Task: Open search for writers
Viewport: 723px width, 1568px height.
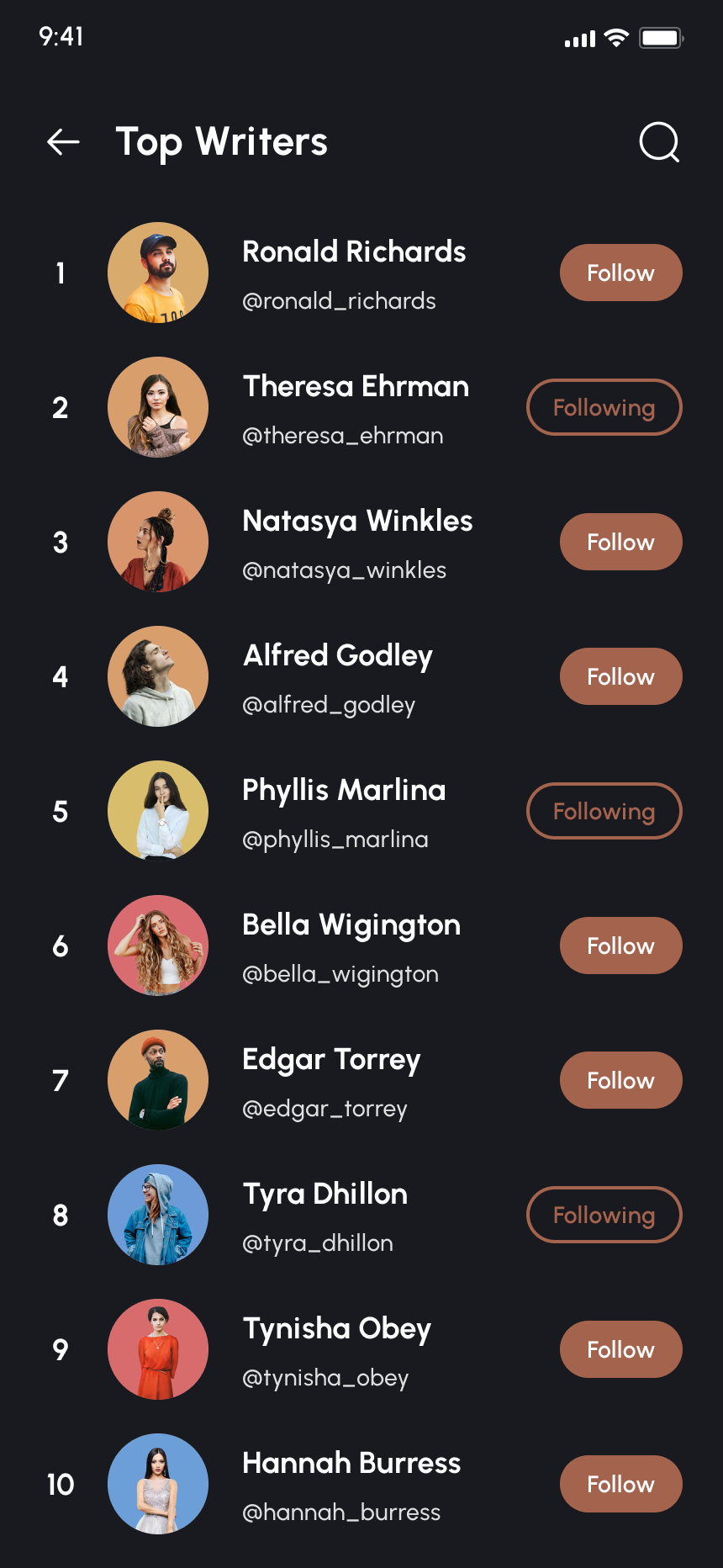Action: pyautogui.click(x=659, y=142)
